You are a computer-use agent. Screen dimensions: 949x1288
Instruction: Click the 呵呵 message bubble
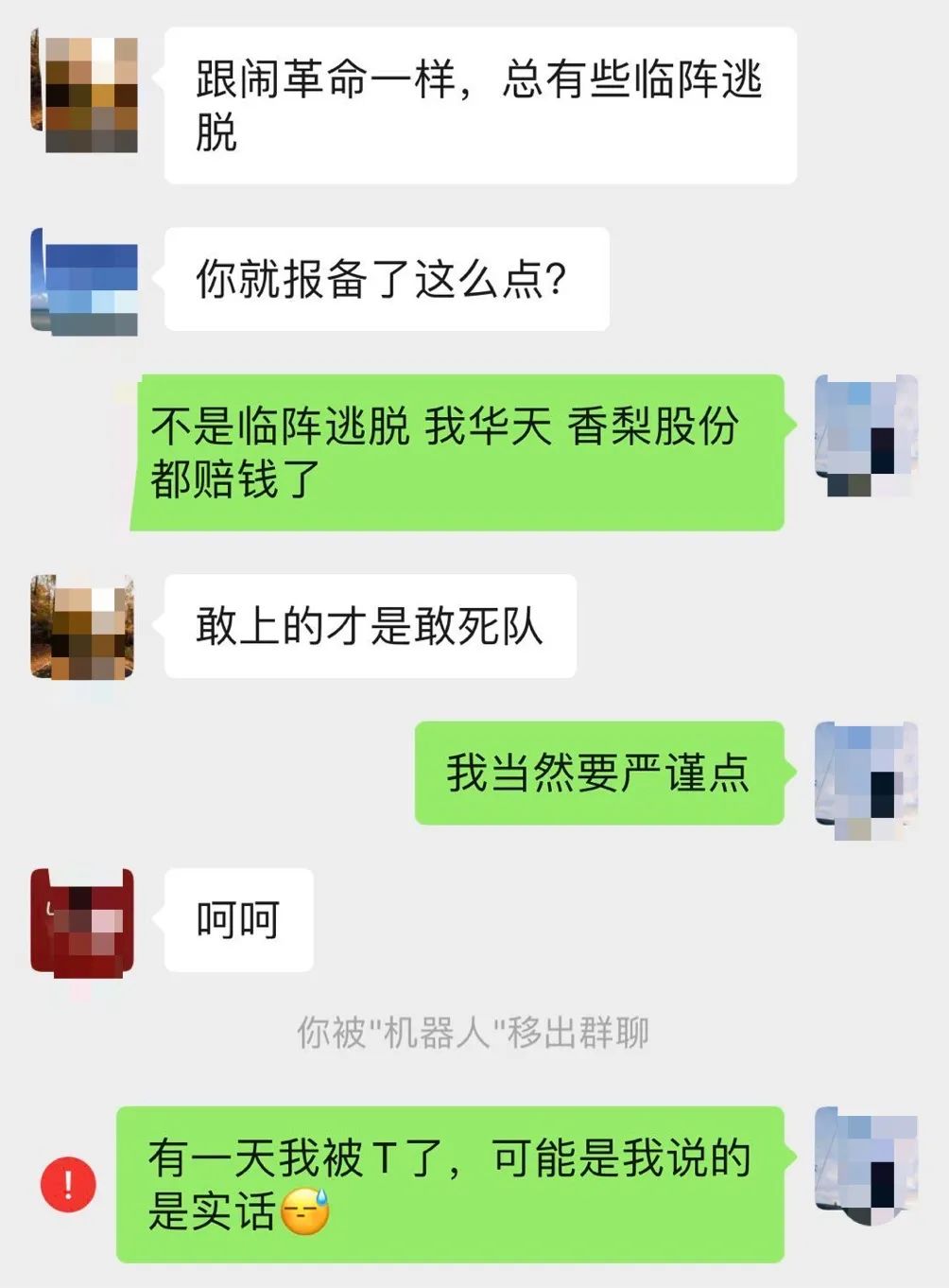pos(236,917)
